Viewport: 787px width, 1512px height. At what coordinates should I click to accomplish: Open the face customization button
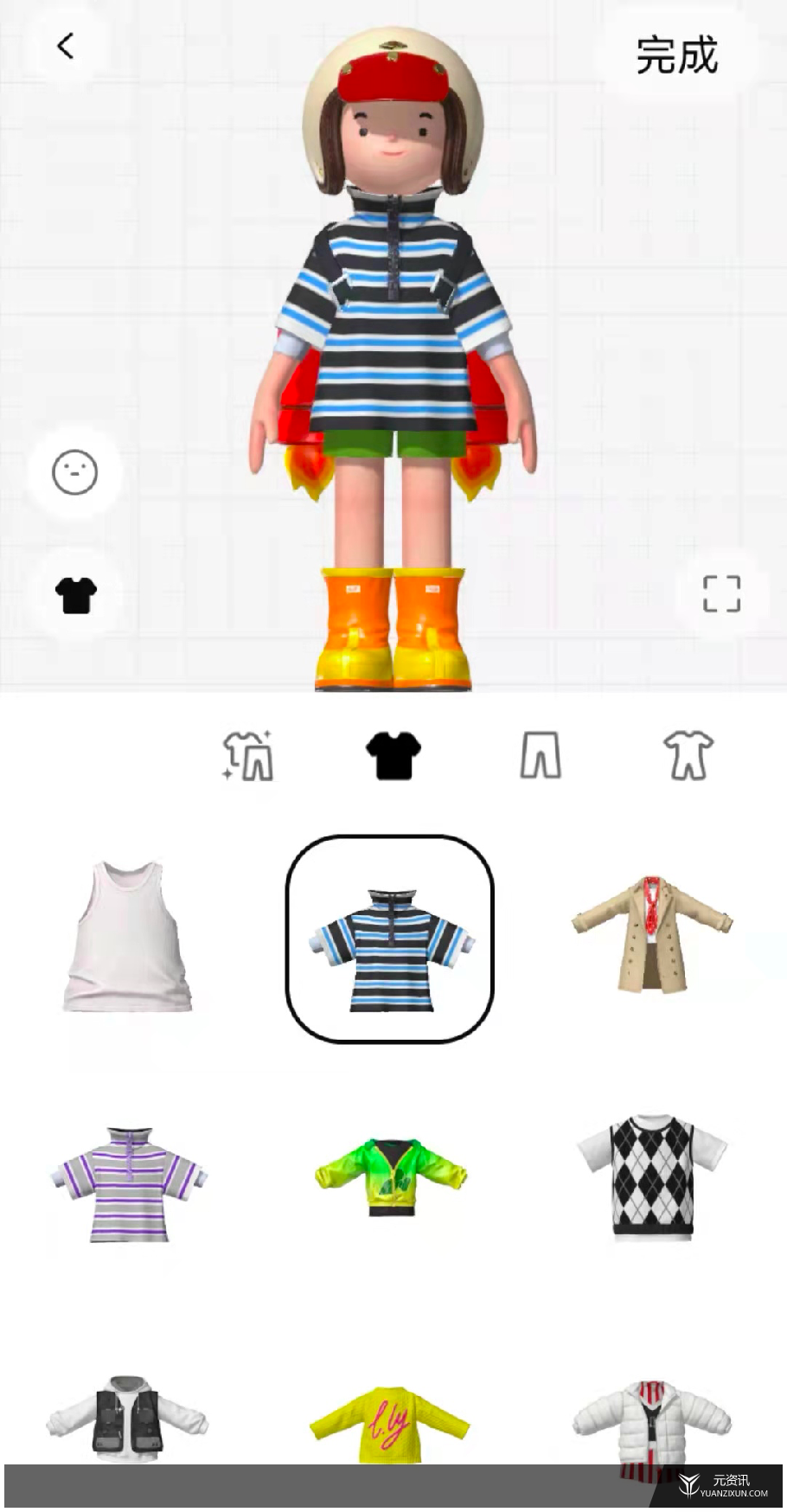(75, 472)
